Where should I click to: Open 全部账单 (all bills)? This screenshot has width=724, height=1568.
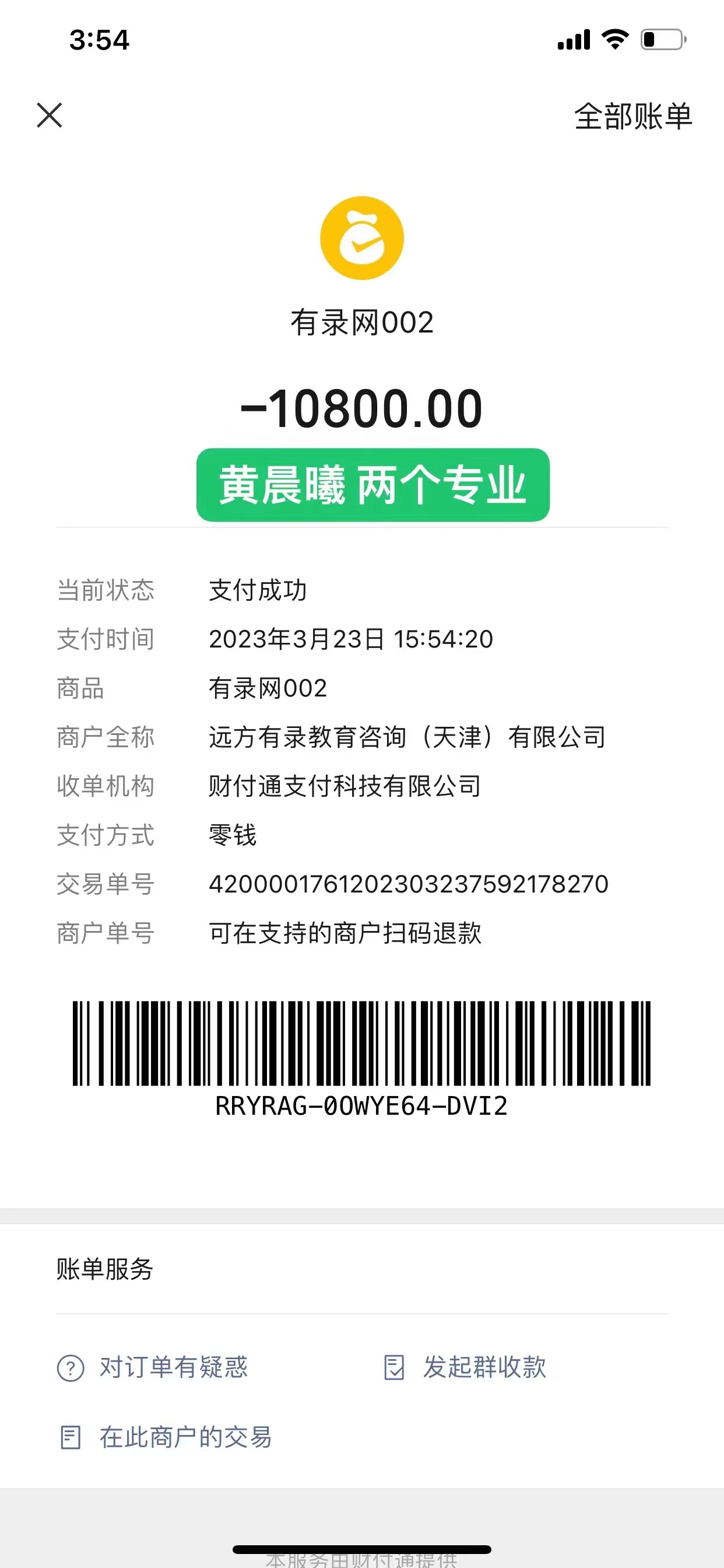632,116
